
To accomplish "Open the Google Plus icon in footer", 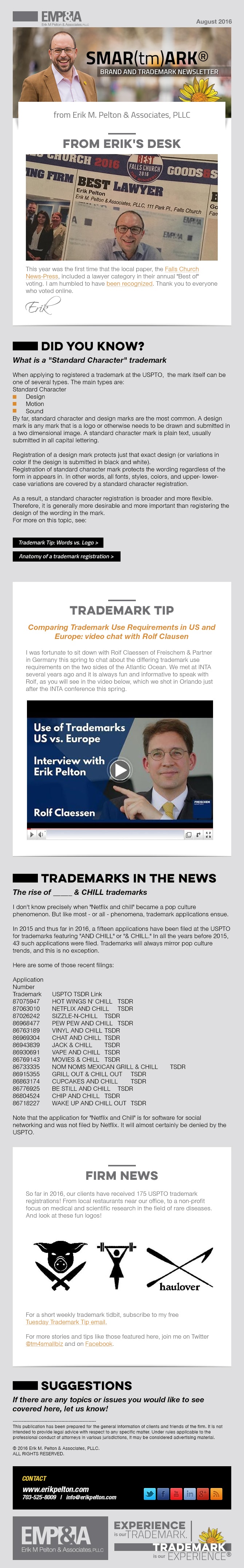I will tap(202, 1494).
